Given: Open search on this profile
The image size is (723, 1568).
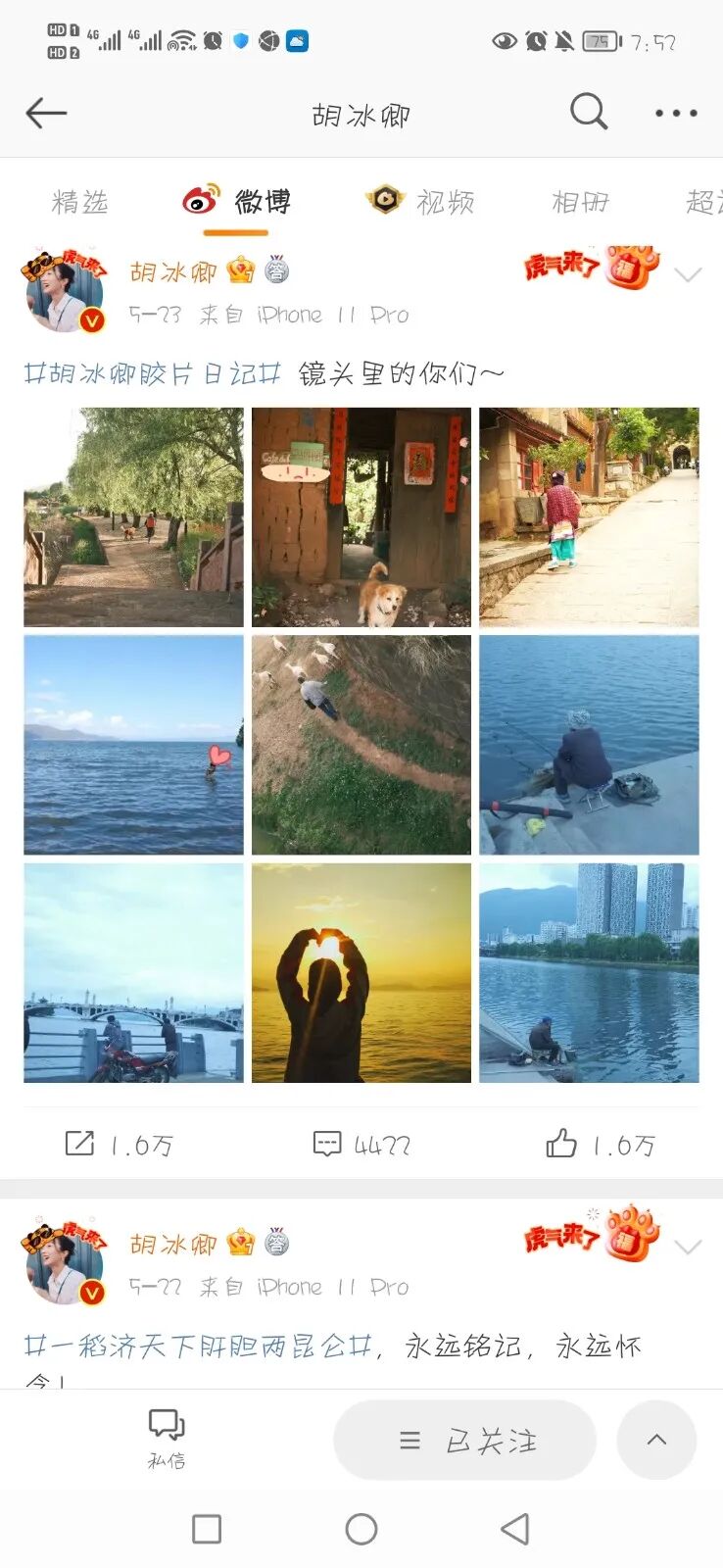Looking at the screenshot, I should tap(588, 113).
